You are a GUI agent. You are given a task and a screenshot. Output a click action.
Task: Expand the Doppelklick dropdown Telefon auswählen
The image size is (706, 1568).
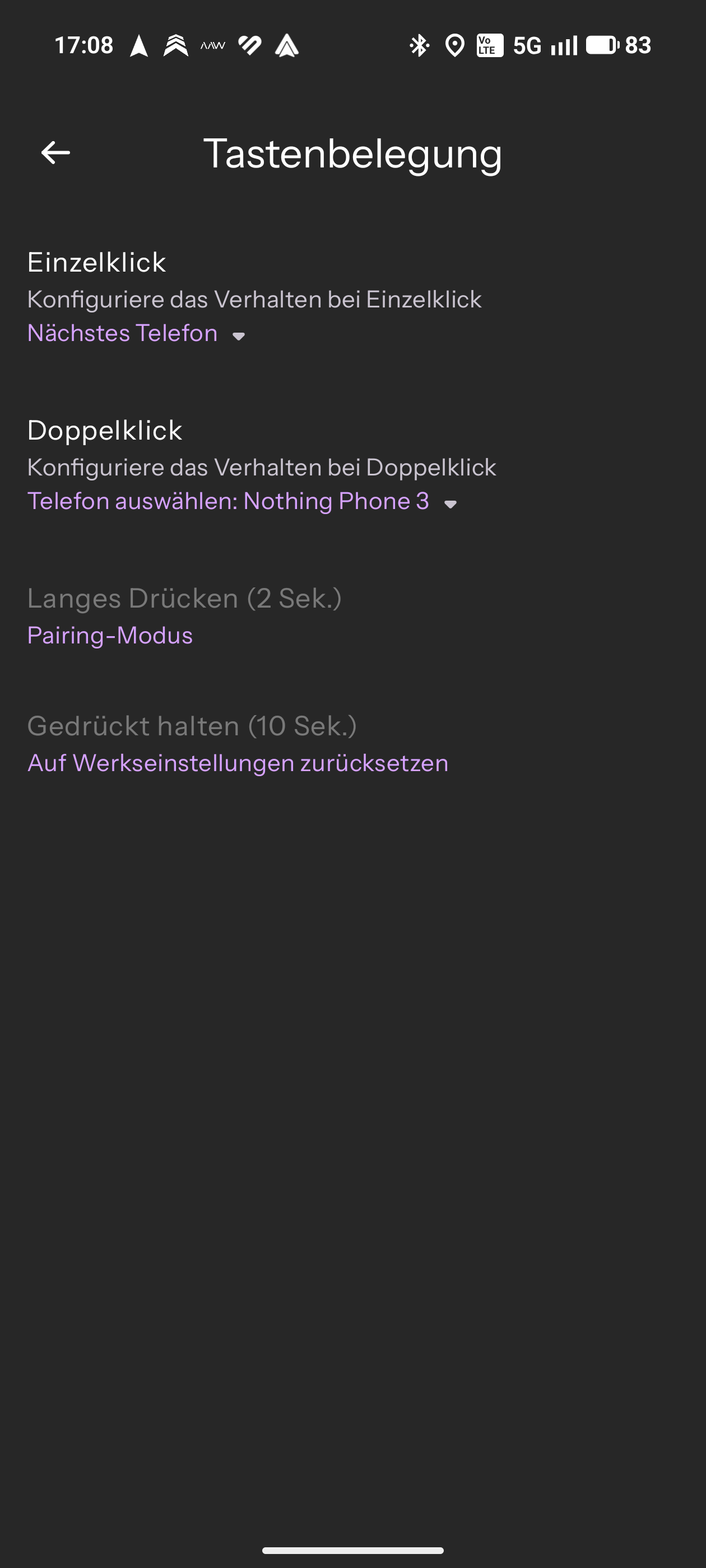point(242,502)
